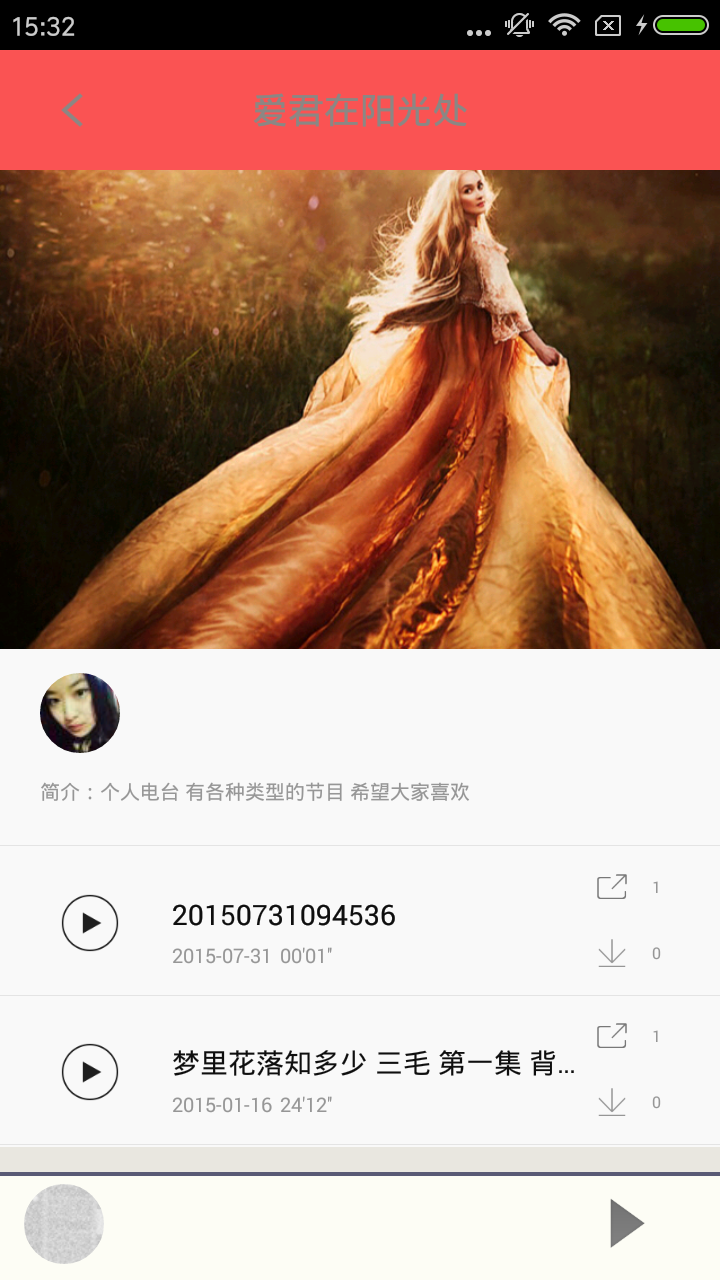The height and width of the screenshot is (1280, 720).
Task: Play the 20150731094536 recording
Action: click(90, 922)
